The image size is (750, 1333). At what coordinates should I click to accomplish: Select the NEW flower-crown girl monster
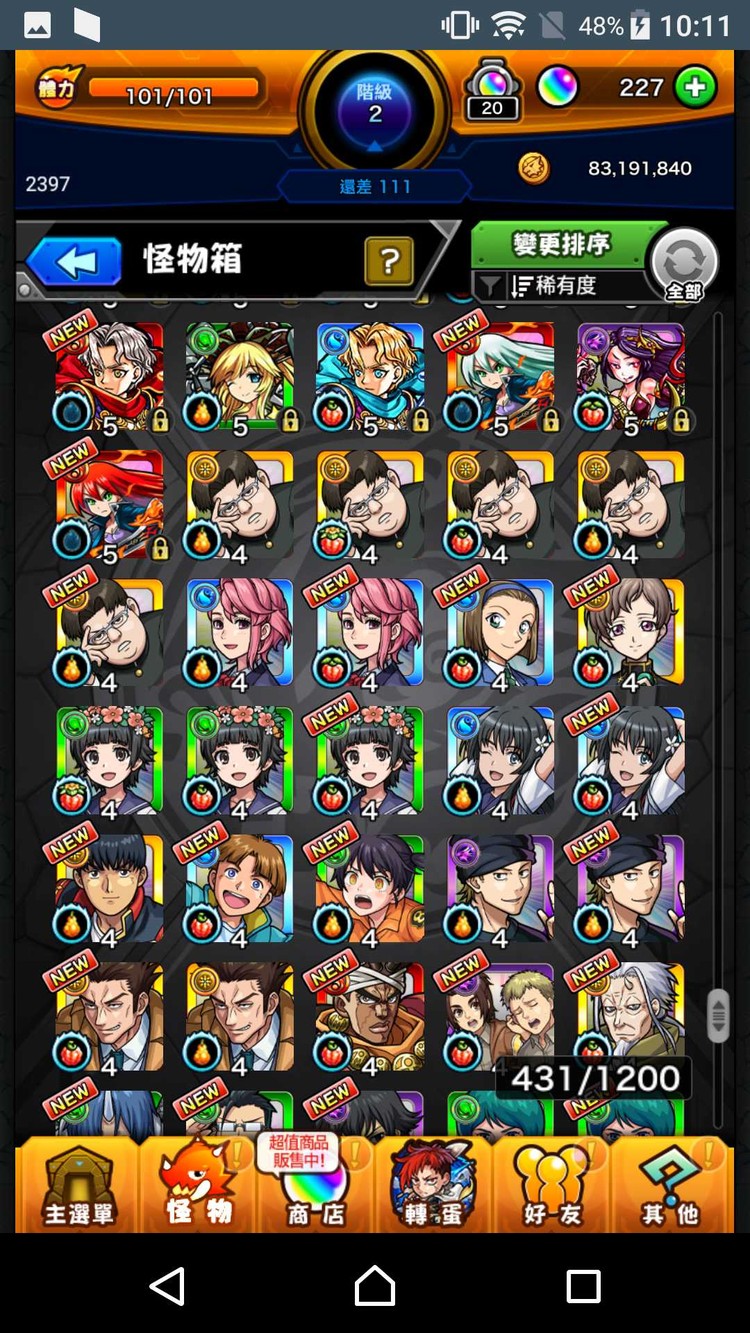click(370, 761)
